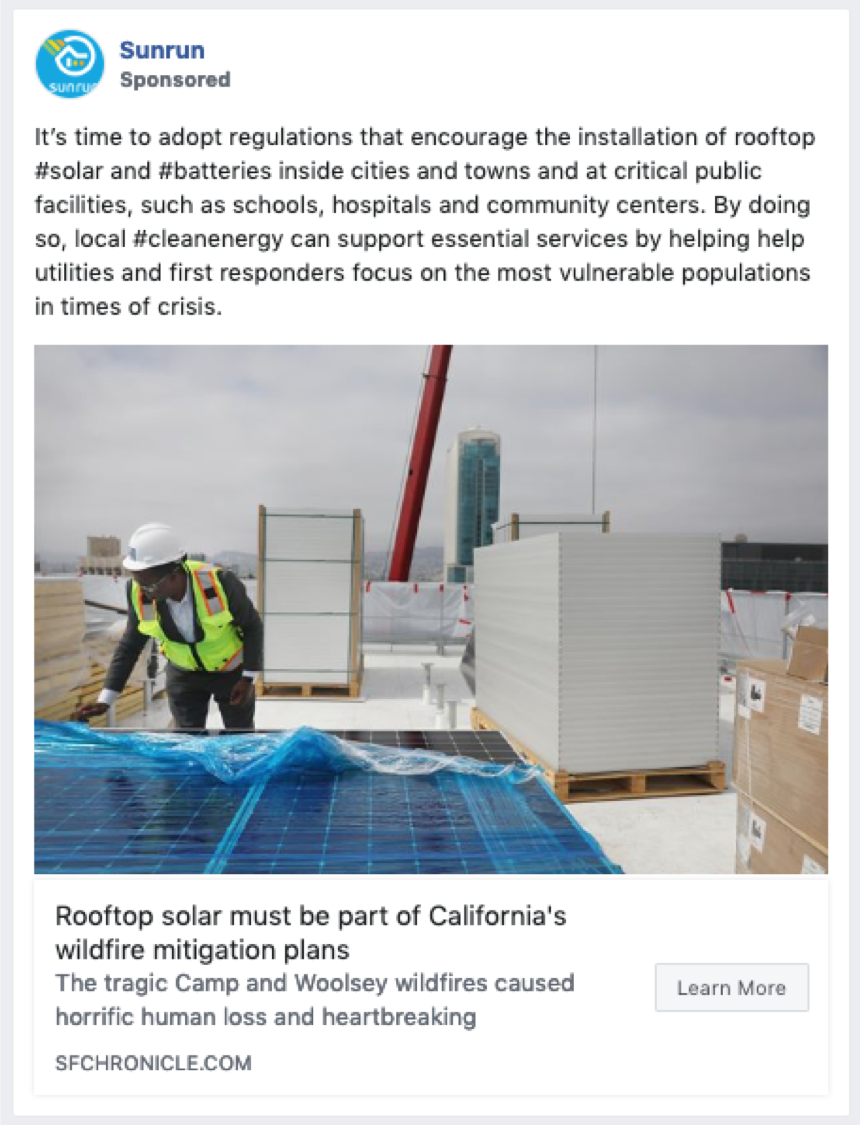Open the Sunrun page name link

coord(161,50)
